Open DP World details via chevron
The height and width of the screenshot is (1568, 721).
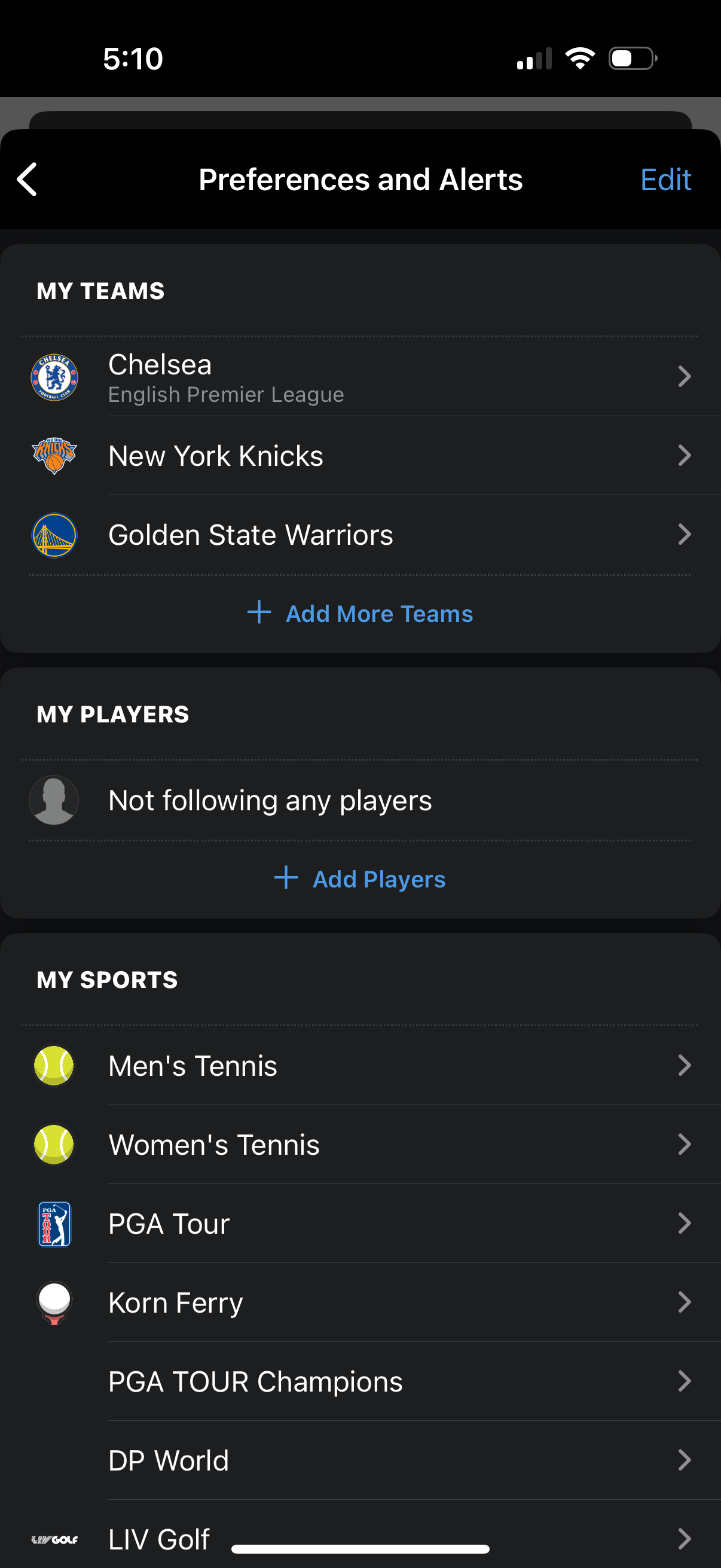[x=685, y=1460]
